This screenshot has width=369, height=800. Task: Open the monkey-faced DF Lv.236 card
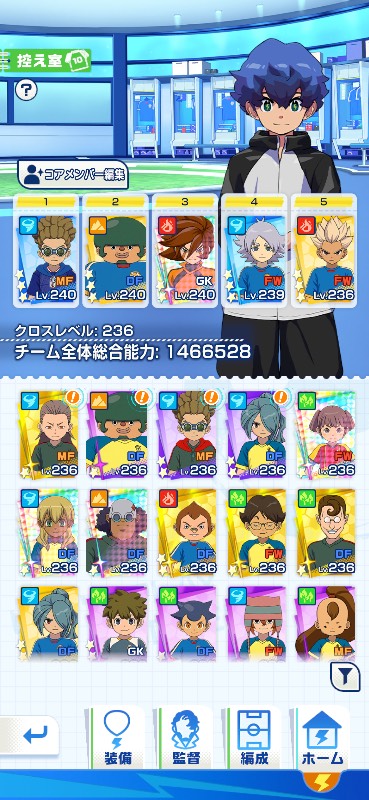click(187, 532)
